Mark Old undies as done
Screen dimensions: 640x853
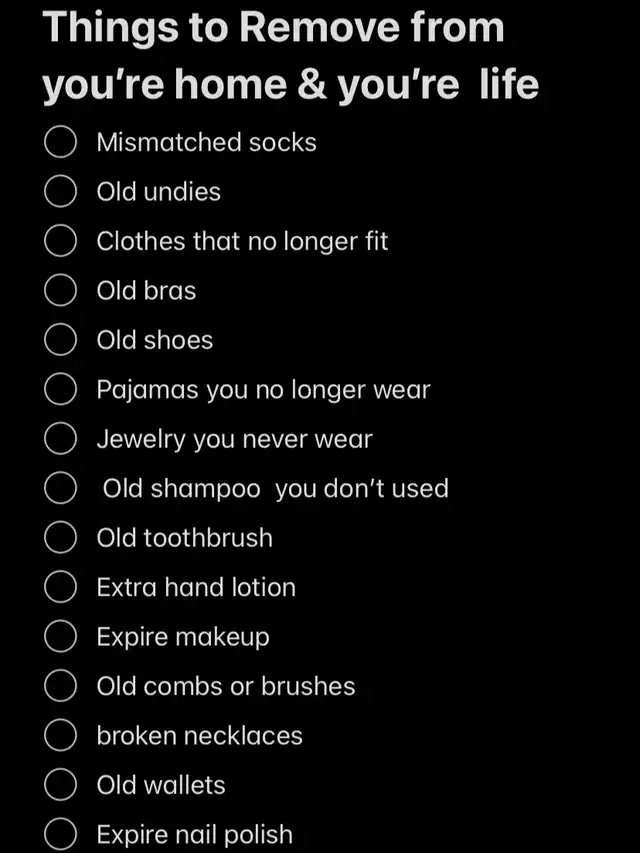(61, 191)
